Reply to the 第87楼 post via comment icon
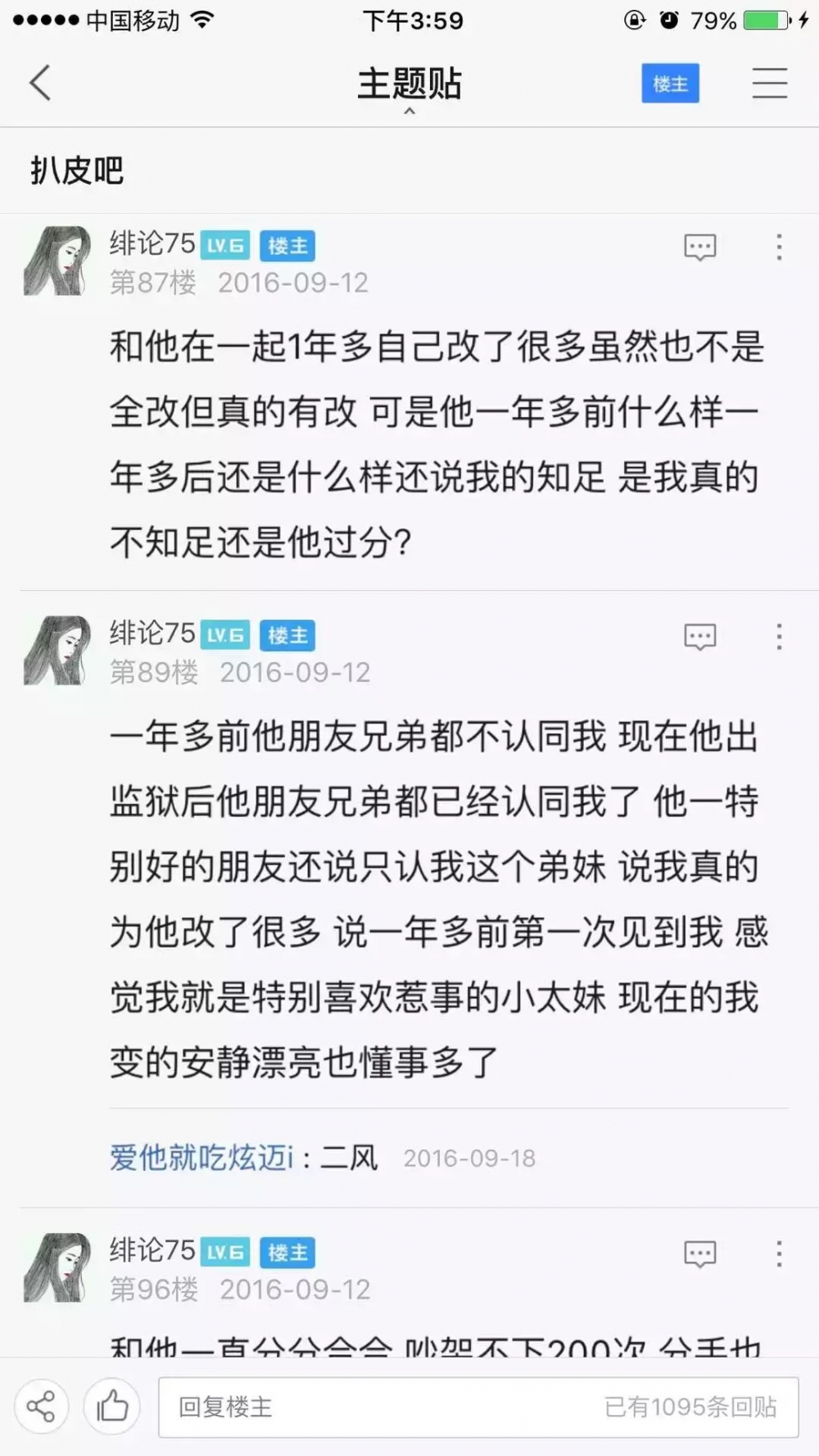This screenshot has height=1456, width=819. [700, 247]
